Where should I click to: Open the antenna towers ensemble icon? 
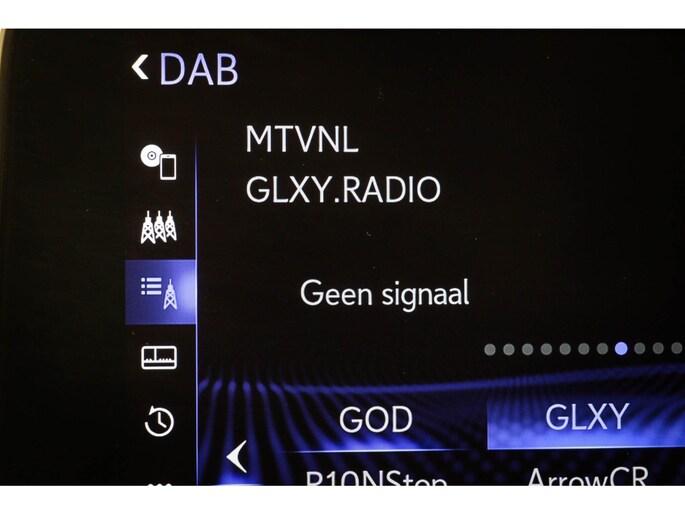pyautogui.click(x=159, y=228)
